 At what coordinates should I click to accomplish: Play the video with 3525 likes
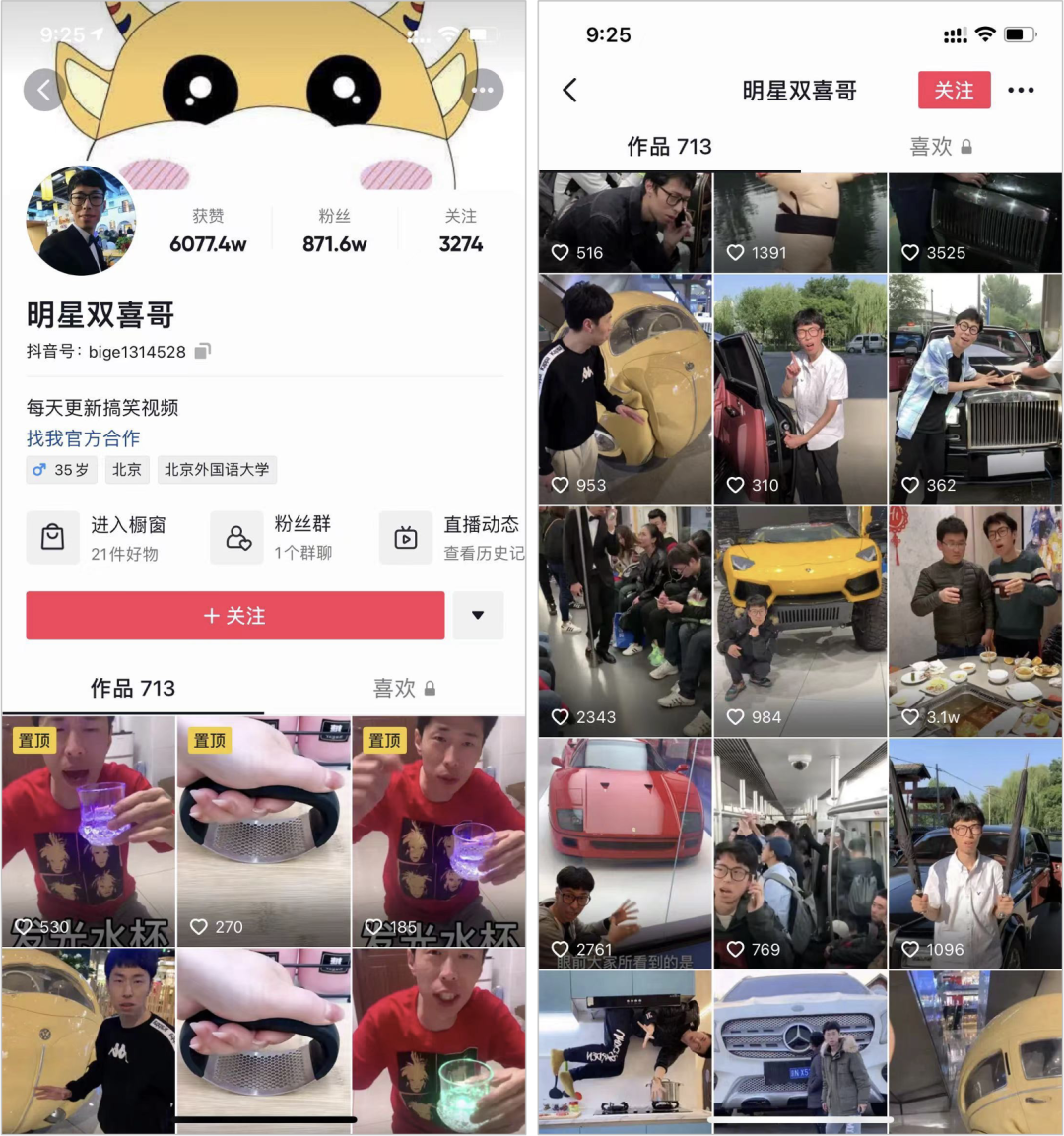point(974,222)
